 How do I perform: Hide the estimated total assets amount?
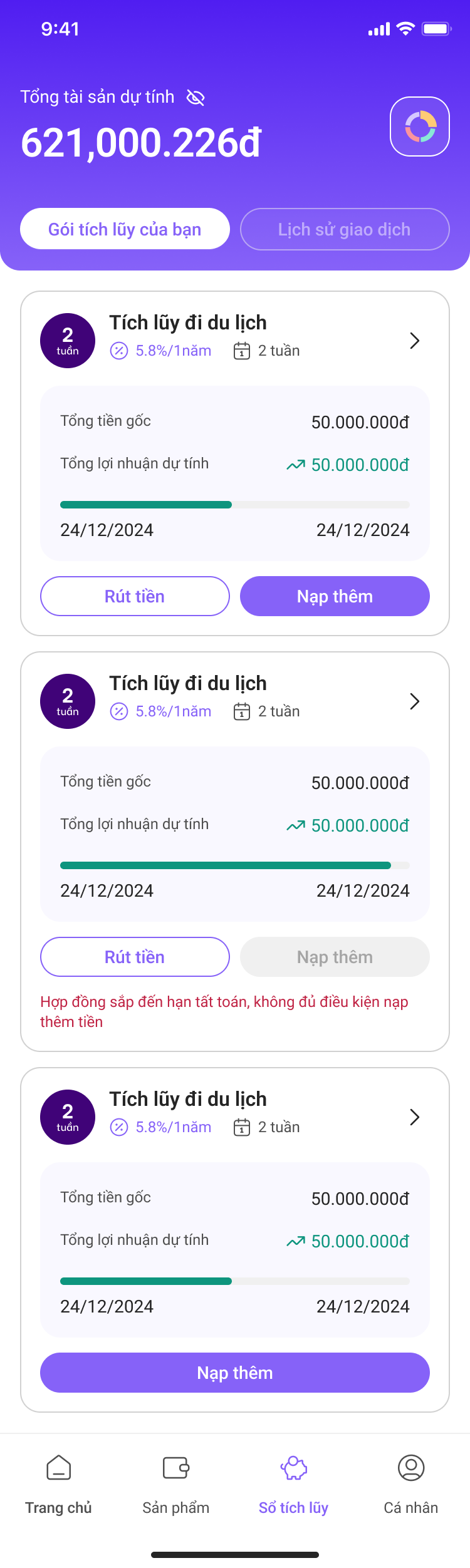coord(196,98)
